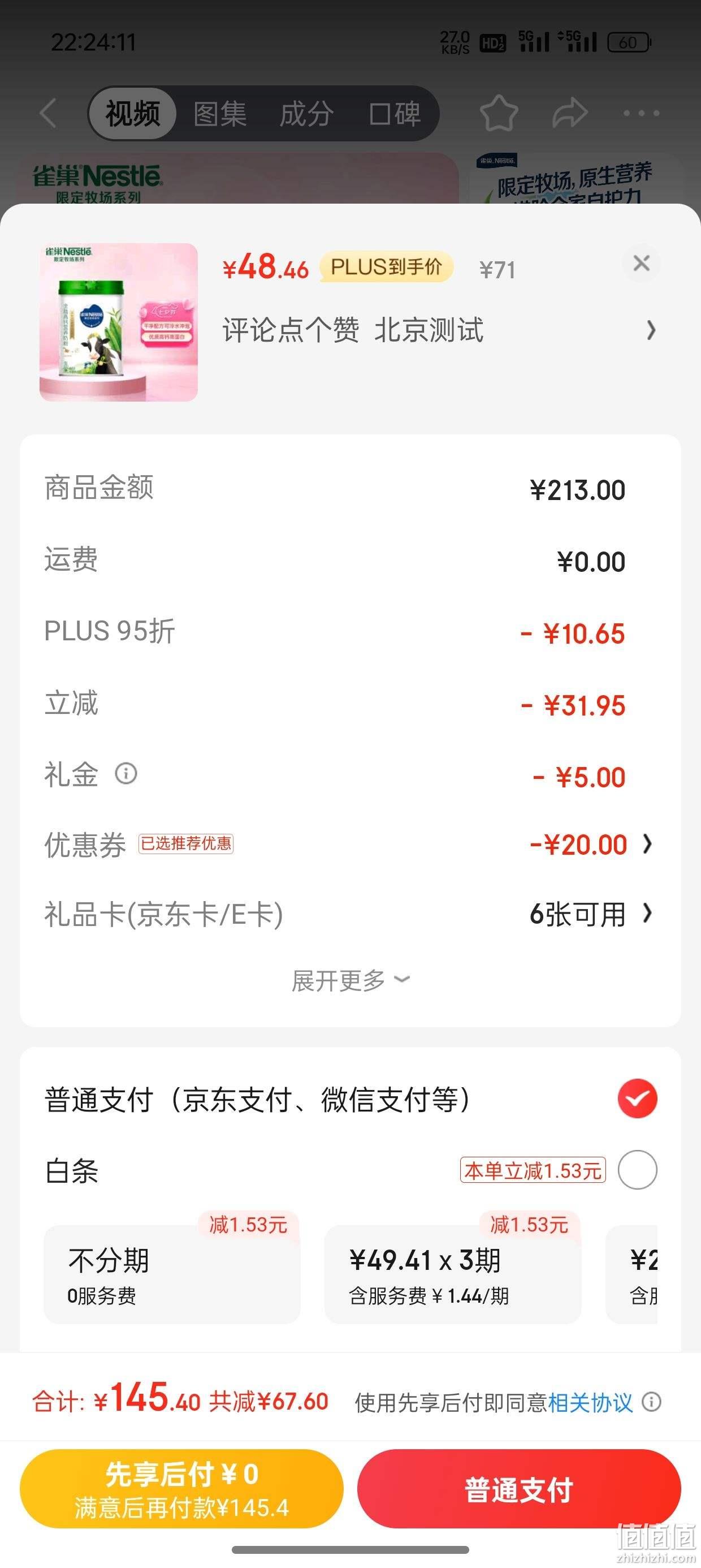Go back with the top arrow

[48, 113]
